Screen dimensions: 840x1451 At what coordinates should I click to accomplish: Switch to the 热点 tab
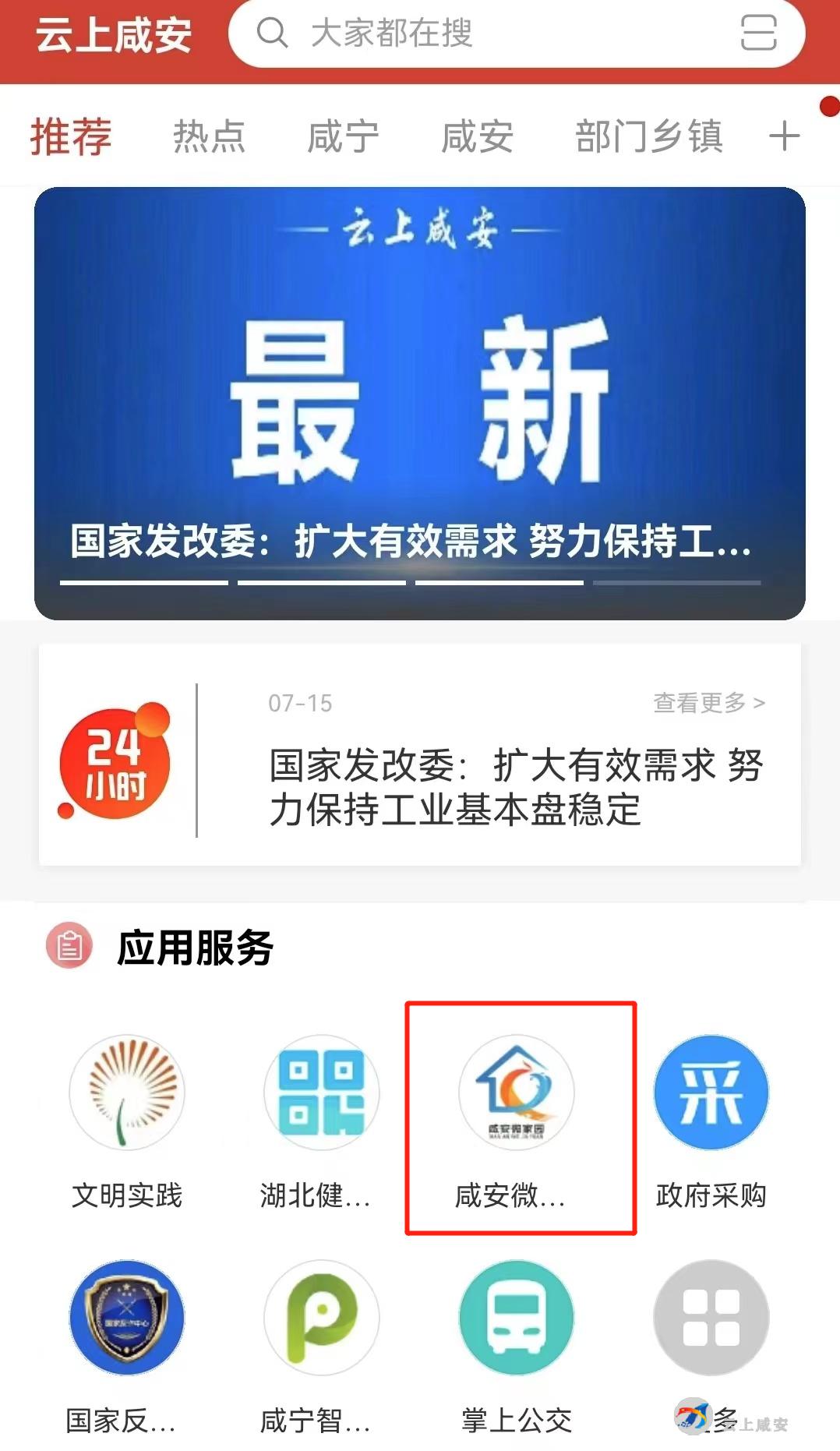(210, 136)
